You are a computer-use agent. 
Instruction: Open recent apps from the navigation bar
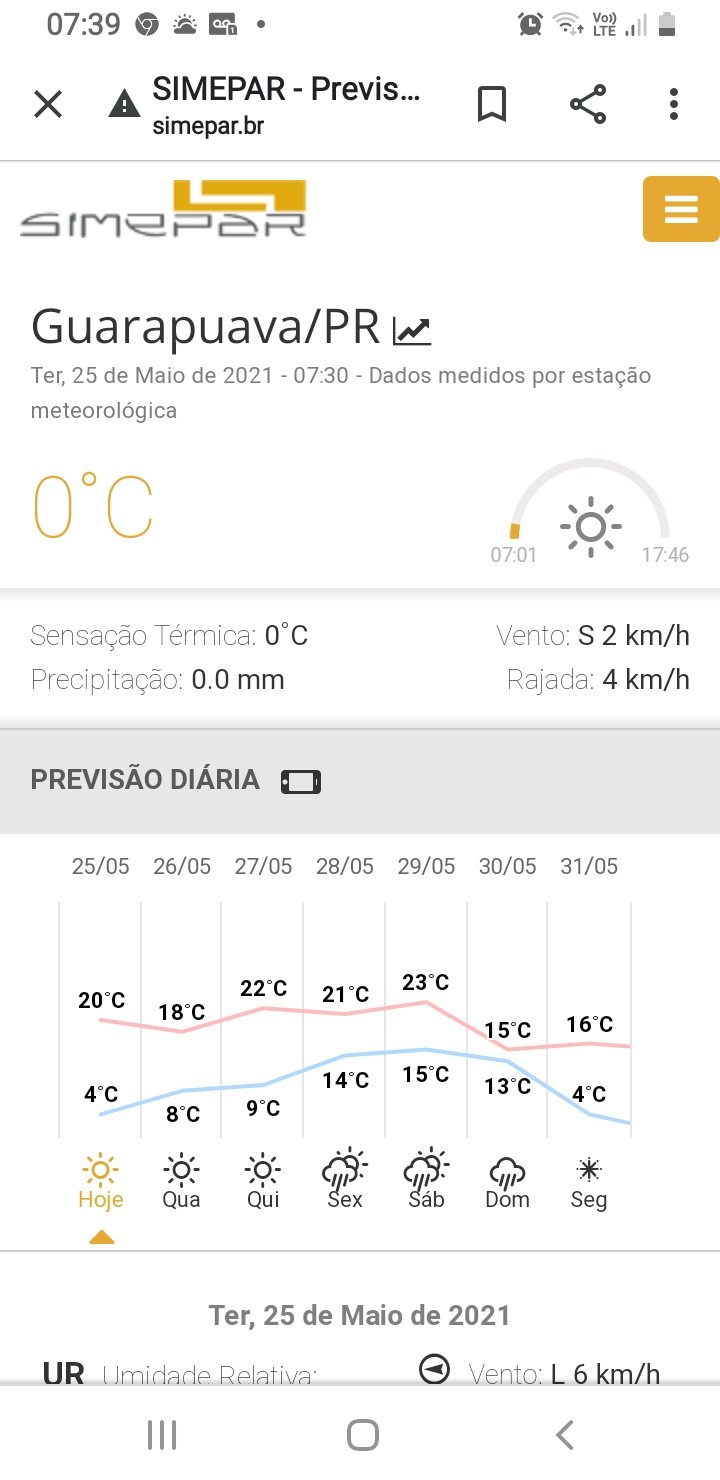pos(162,1435)
